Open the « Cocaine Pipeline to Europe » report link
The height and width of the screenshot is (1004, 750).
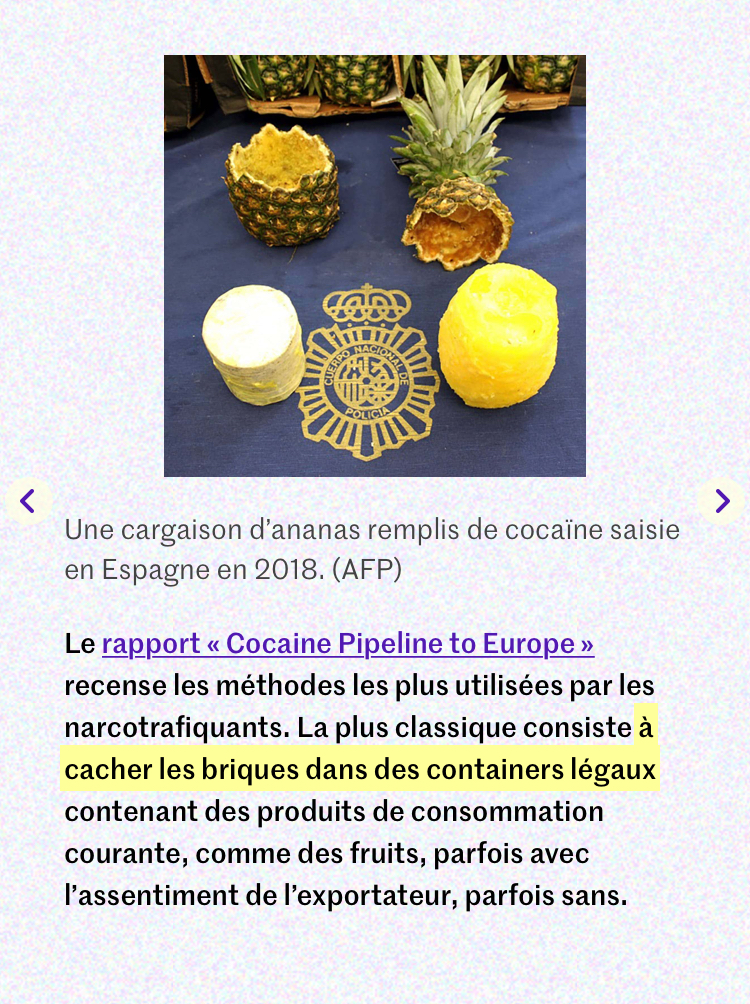[348, 644]
